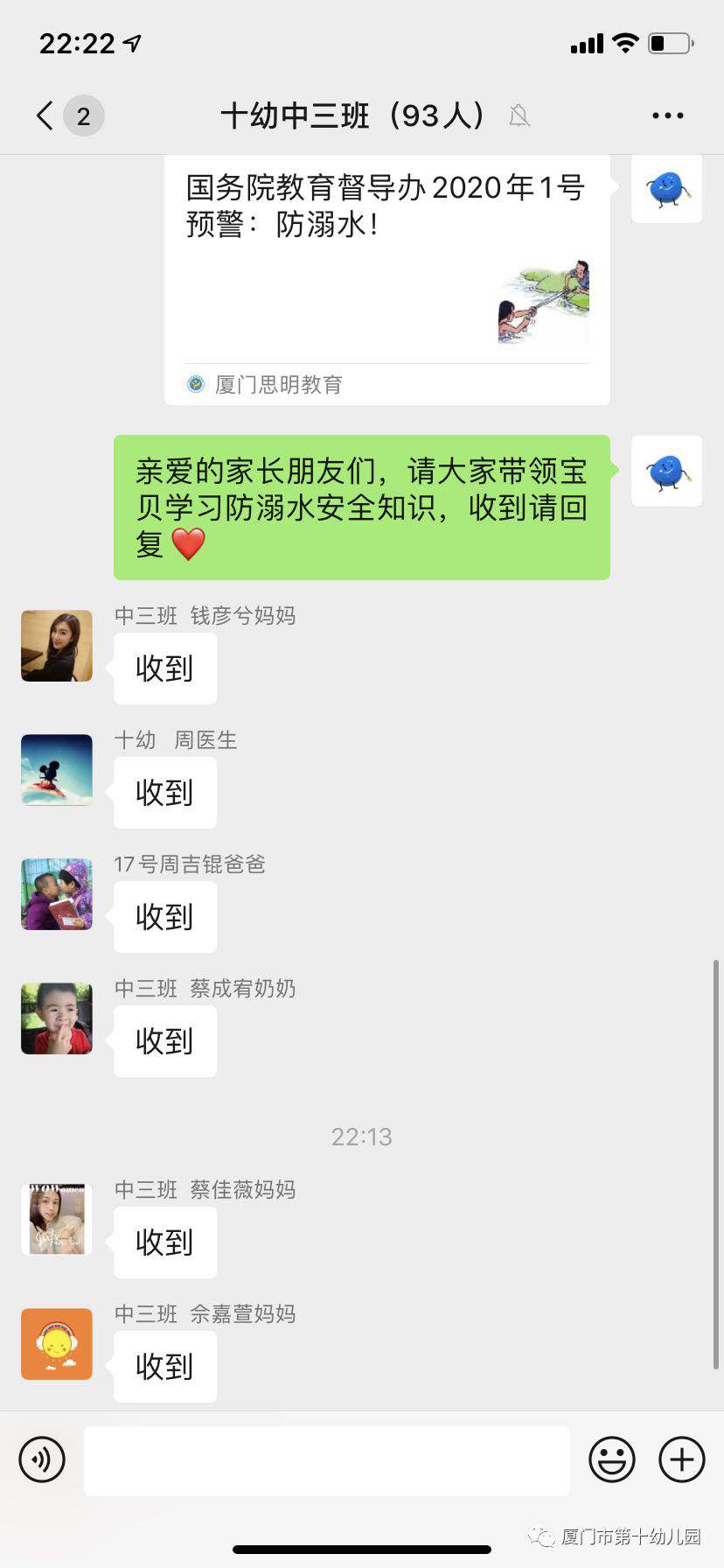Open 蔡成宥奶奶's profile avatar

point(57,1018)
